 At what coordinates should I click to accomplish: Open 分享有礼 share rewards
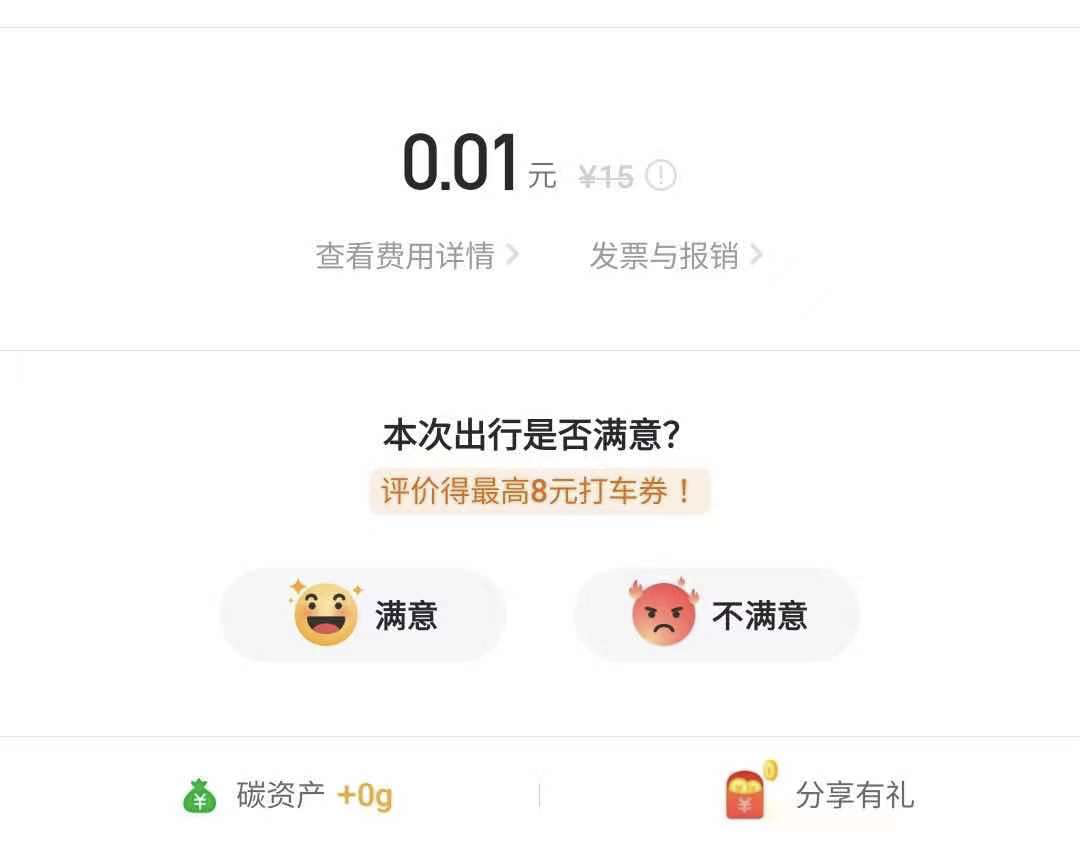tap(820, 794)
